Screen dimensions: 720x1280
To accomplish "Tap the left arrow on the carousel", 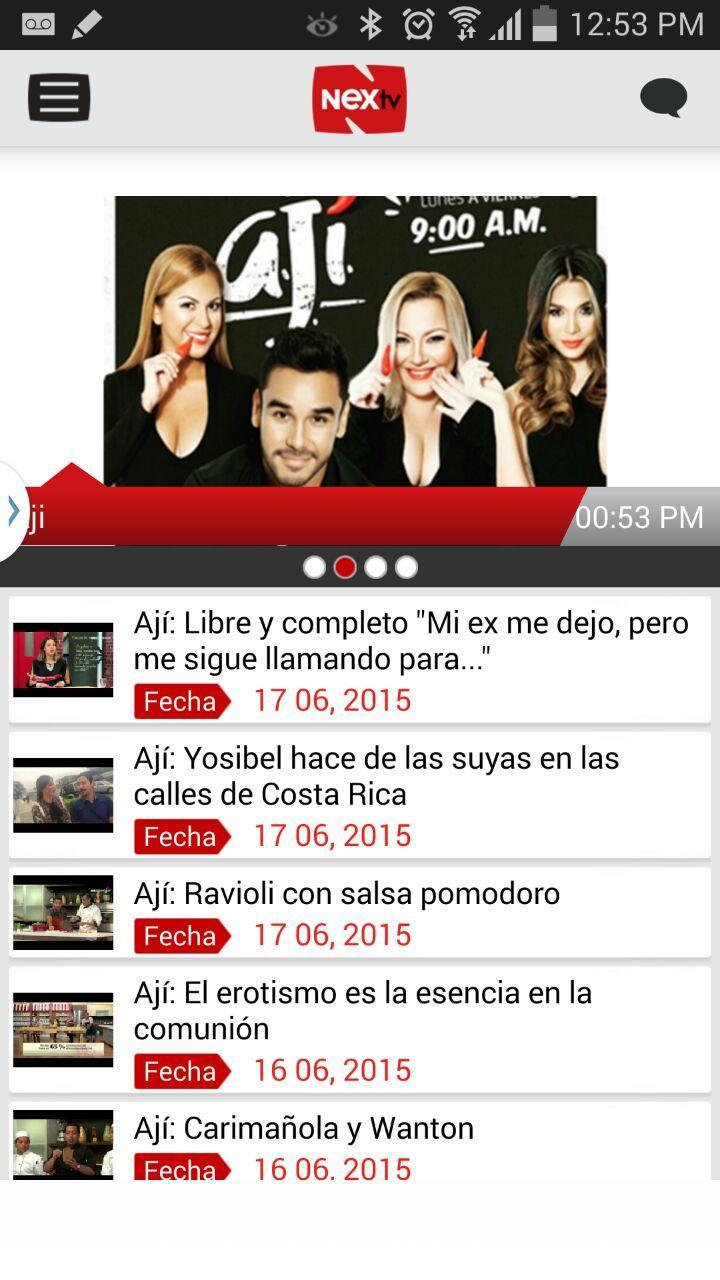I will 14,511.
